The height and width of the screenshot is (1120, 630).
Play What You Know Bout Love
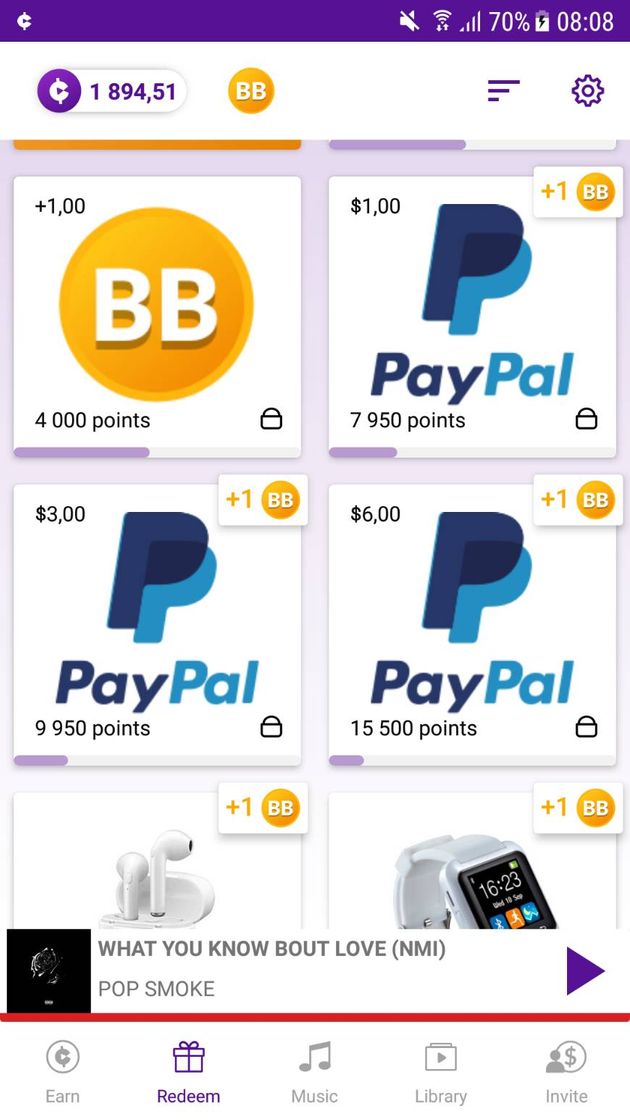click(x=585, y=971)
